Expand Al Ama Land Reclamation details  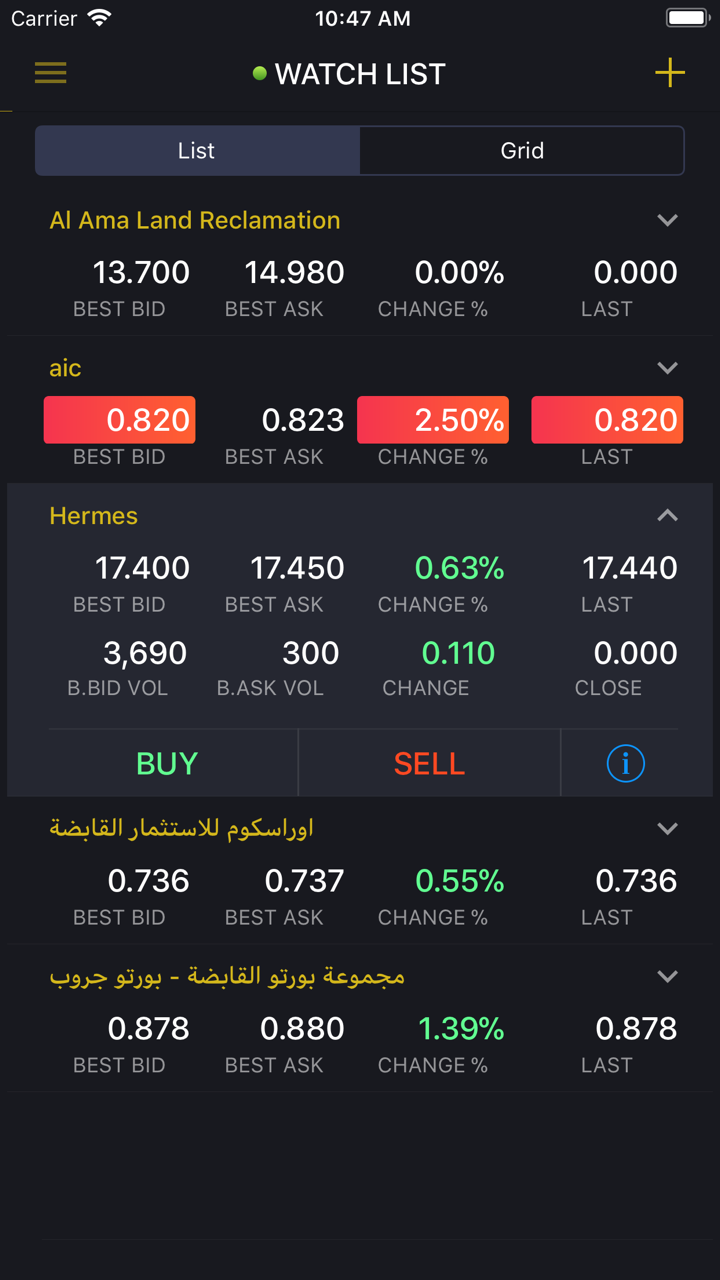click(667, 220)
